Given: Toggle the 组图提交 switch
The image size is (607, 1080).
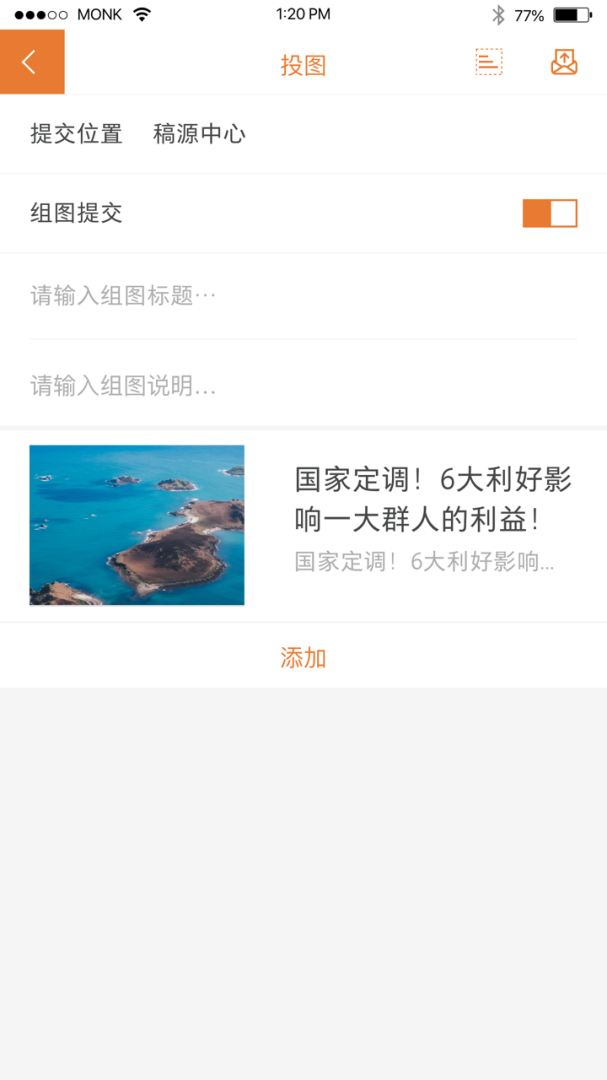Looking at the screenshot, I should point(549,213).
